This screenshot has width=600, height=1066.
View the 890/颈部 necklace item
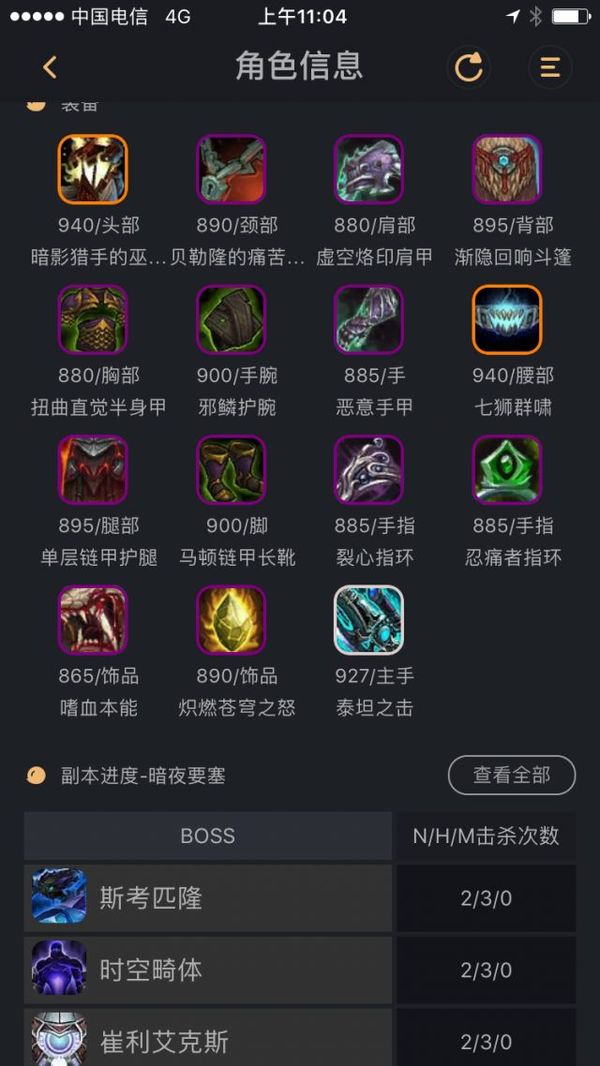tap(231, 170)
